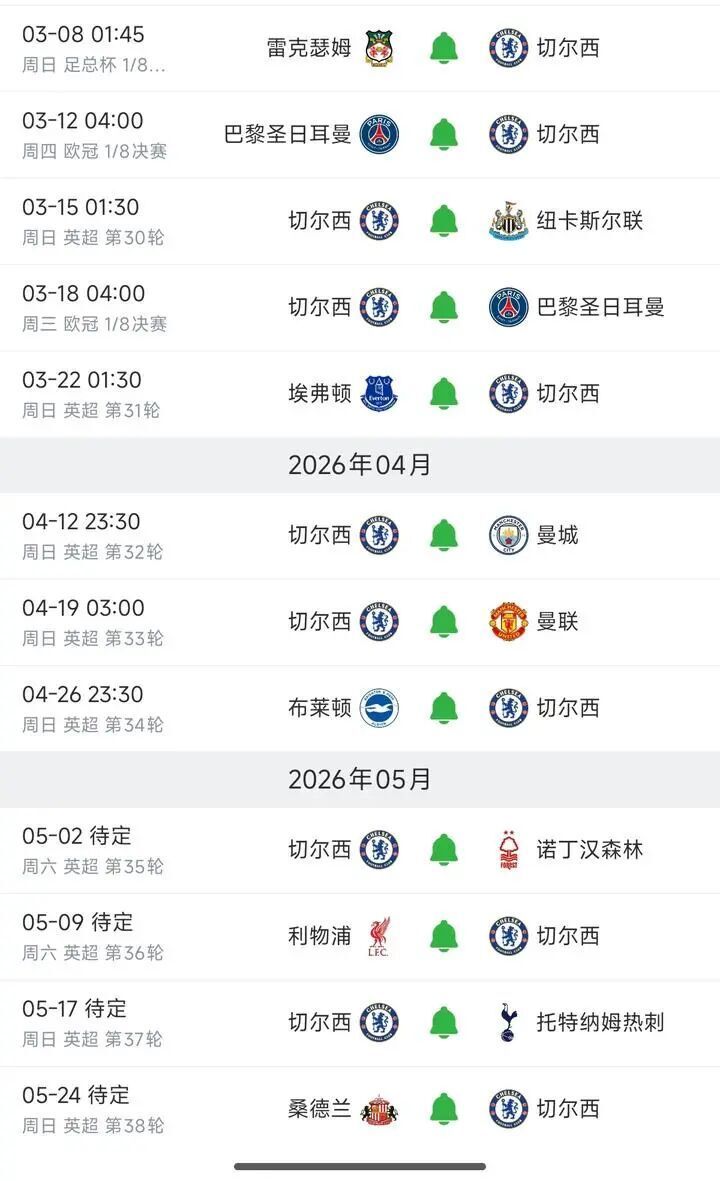Toggle the reminder bell for 切尔西 vs 诺丁汉森林
This screenshot has width=720, height=1181.
444,850
